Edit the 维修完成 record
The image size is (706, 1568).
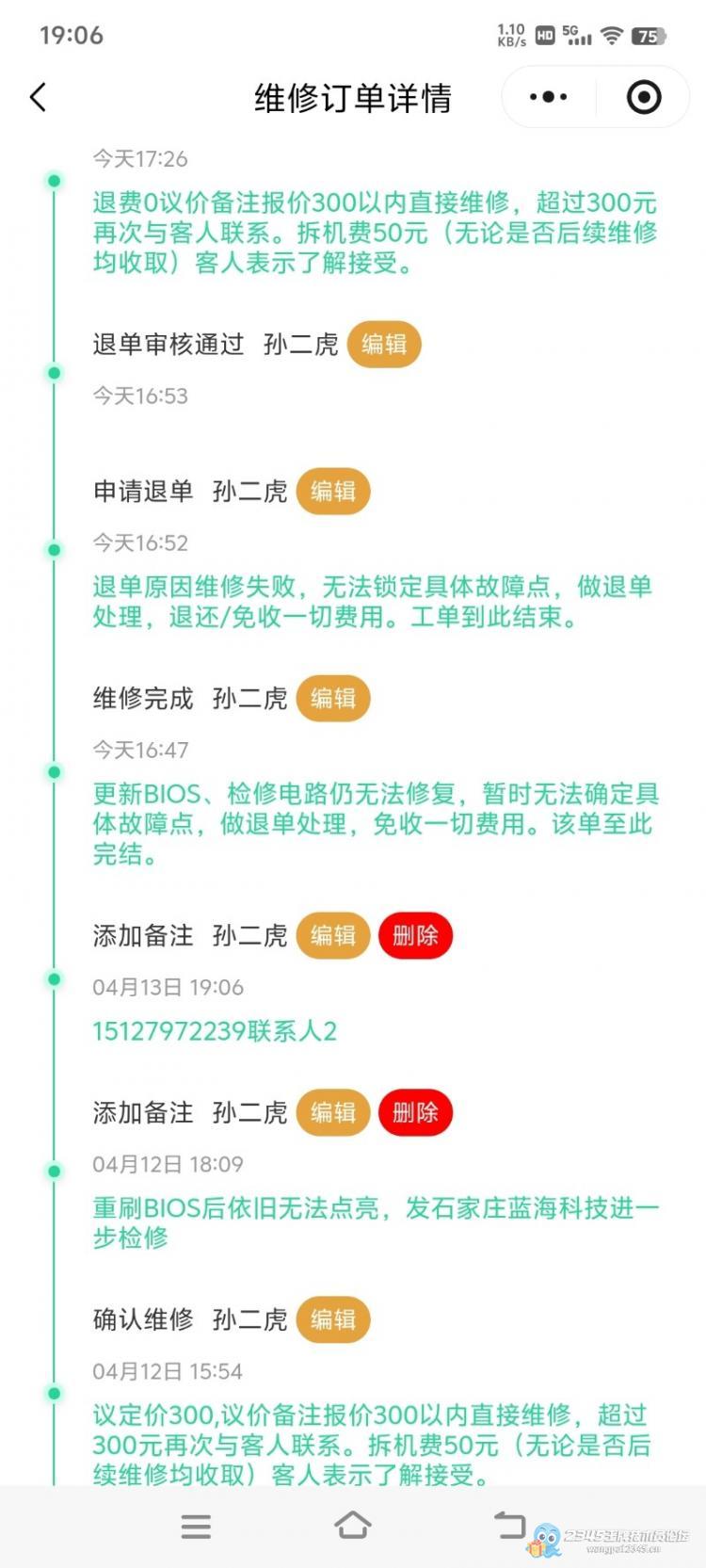pyautogui.click(x=333, y=699)
